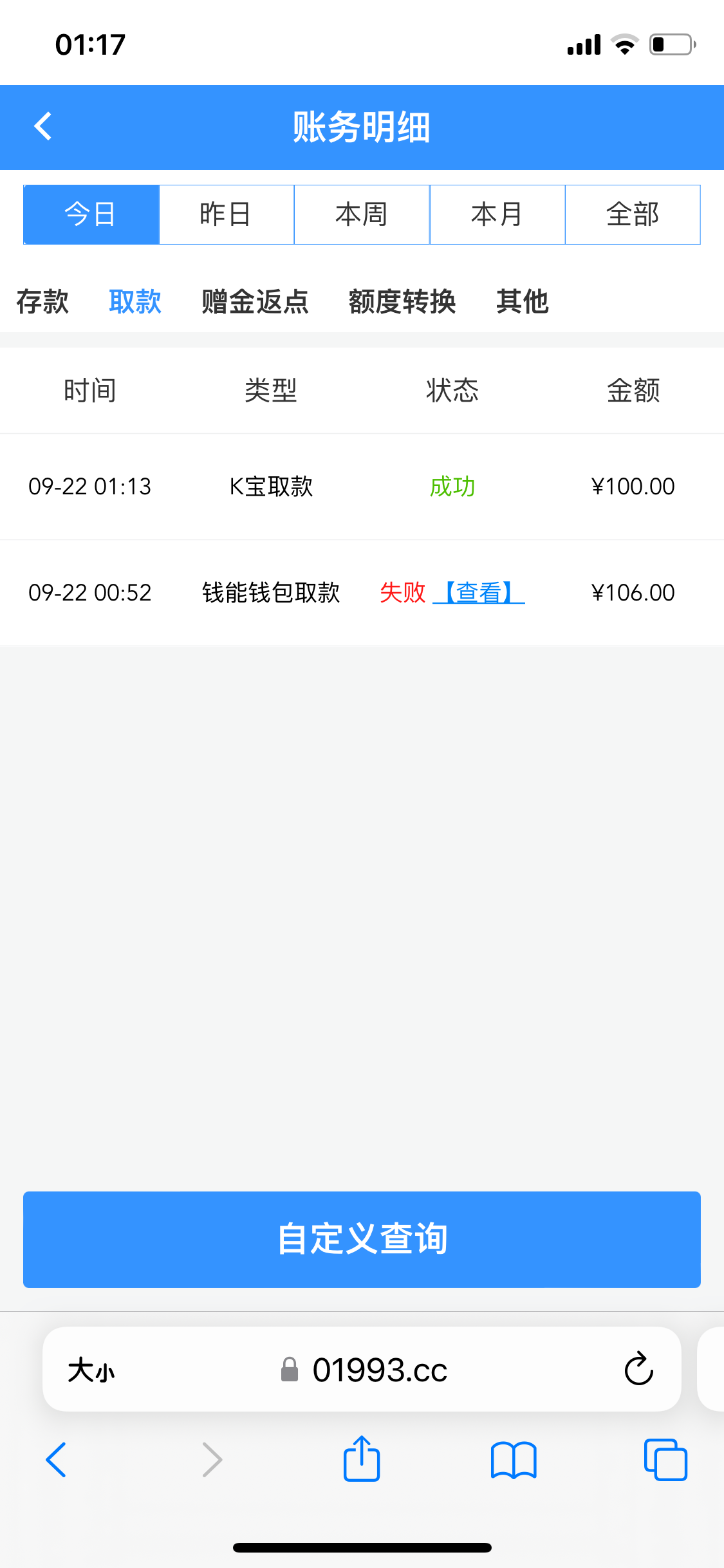Switch to the 全部 date filter
This screenshot has width=724, height=1568.
(x=632, y=214)
